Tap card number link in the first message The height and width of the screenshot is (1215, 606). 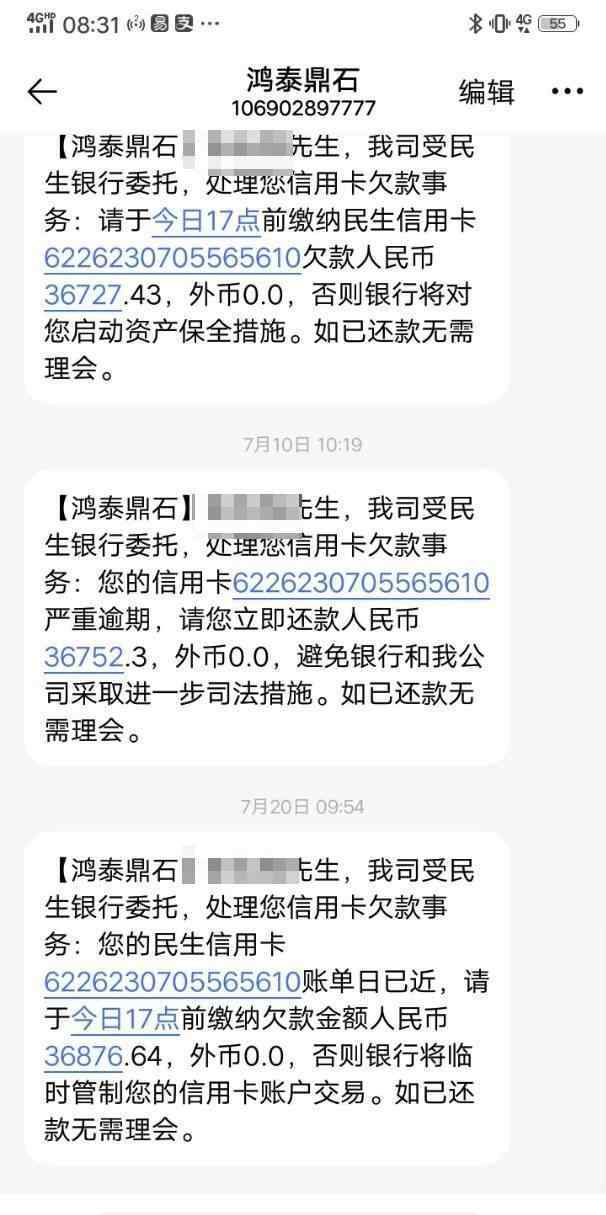point(172,258)
